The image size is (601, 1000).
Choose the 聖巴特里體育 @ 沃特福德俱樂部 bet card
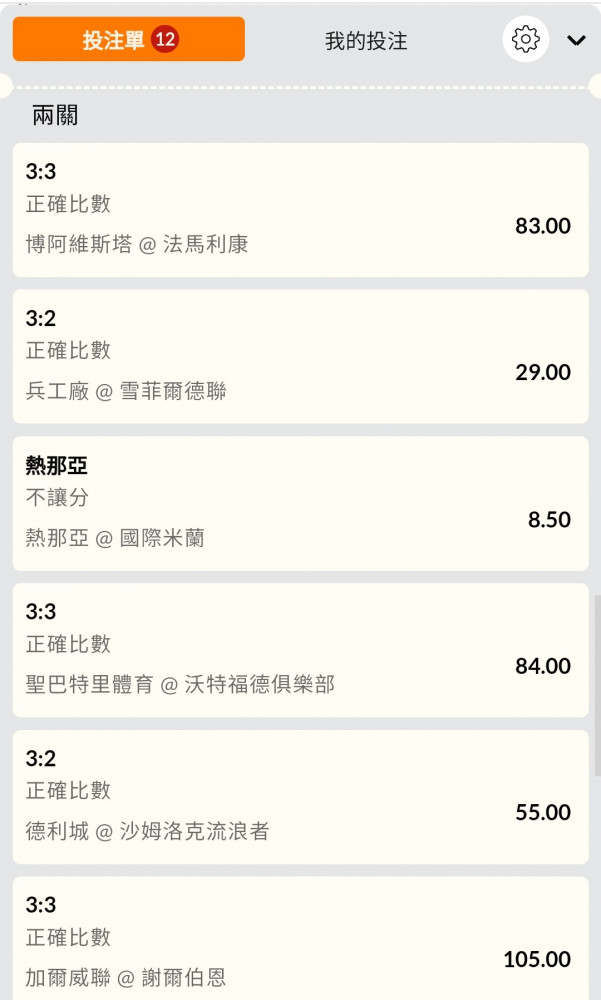pyautogui.click(x=300, y=650)
